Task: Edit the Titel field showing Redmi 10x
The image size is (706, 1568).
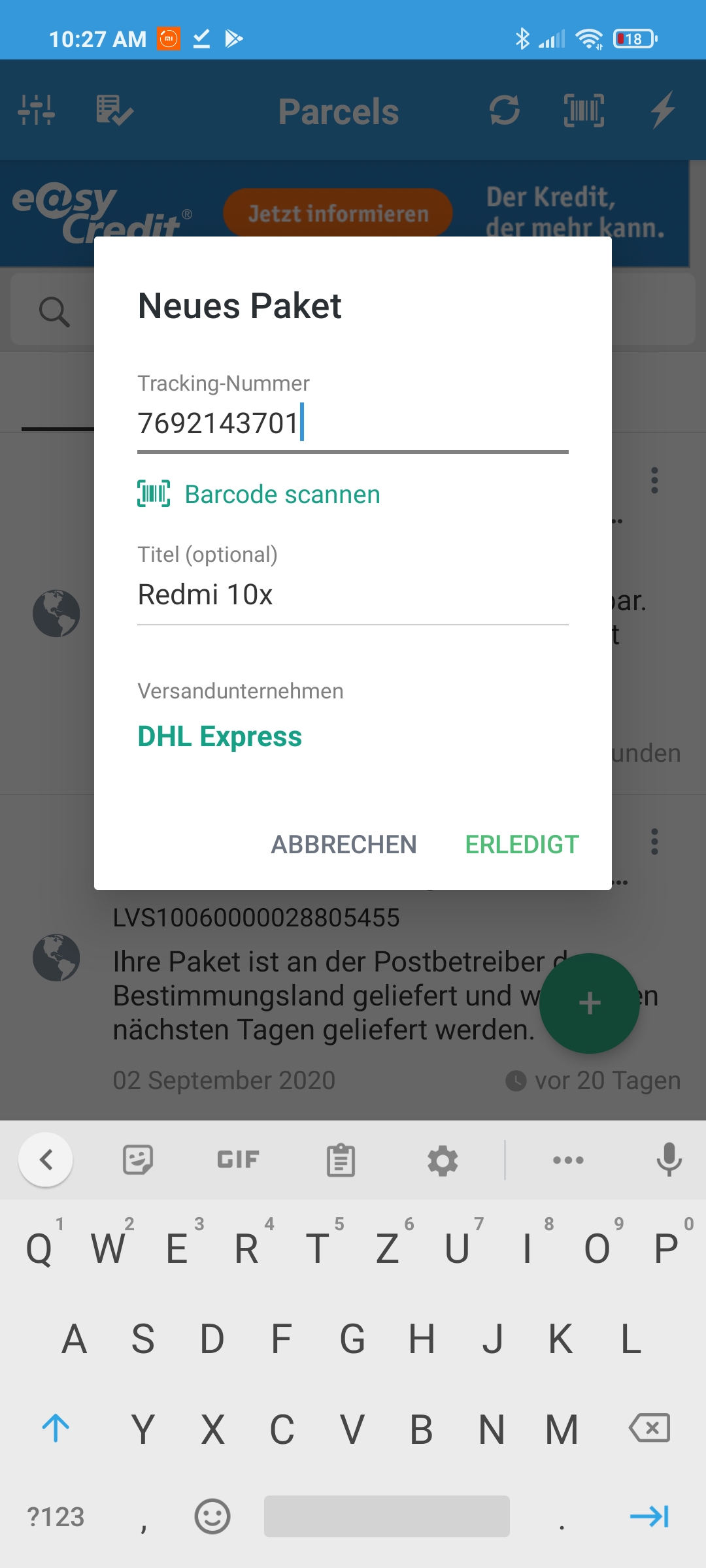Action: click(352, 595)
